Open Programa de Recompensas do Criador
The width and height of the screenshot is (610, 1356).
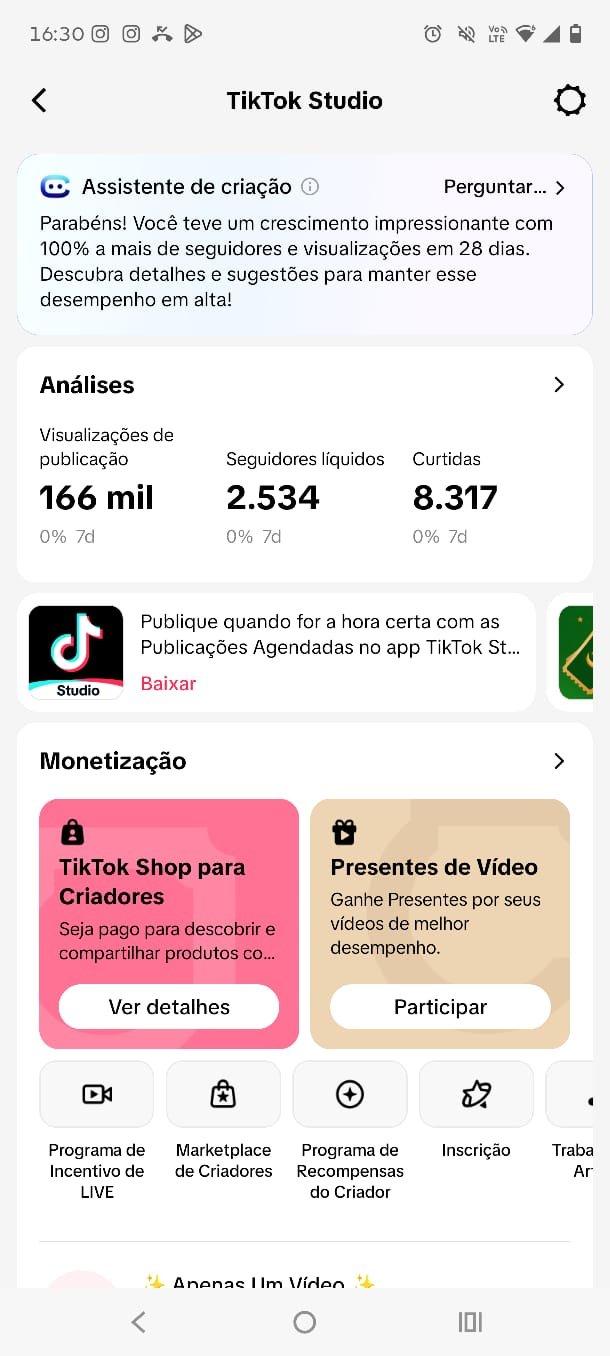[x=350, y=1095]
